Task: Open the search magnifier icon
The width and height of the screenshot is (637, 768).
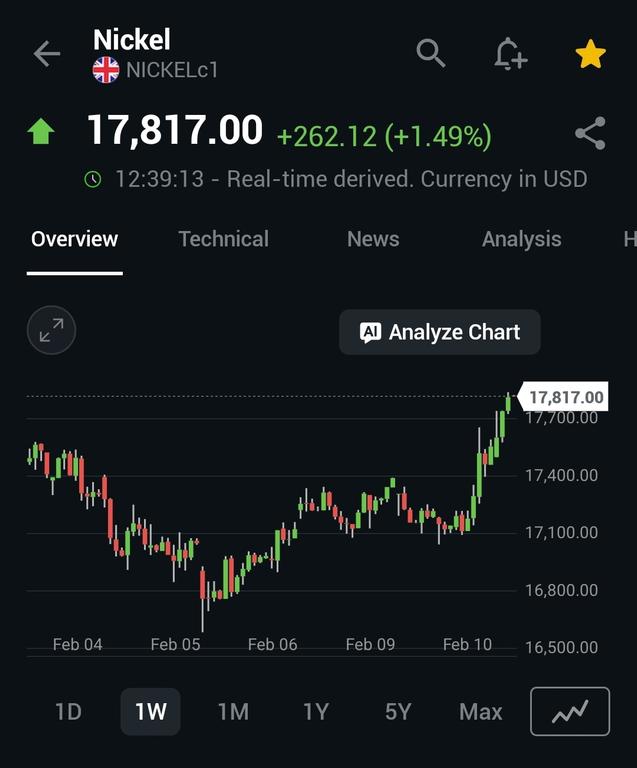Action: coord(431,54)
